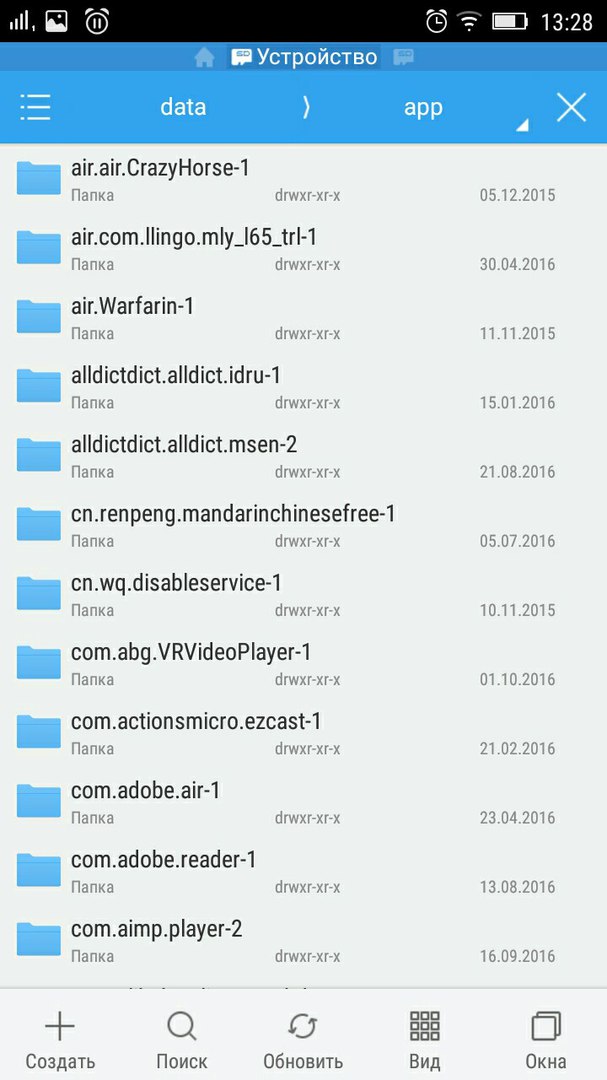
Task: Open folder alldictdict.alldict.msen-2
Action: 303,456
